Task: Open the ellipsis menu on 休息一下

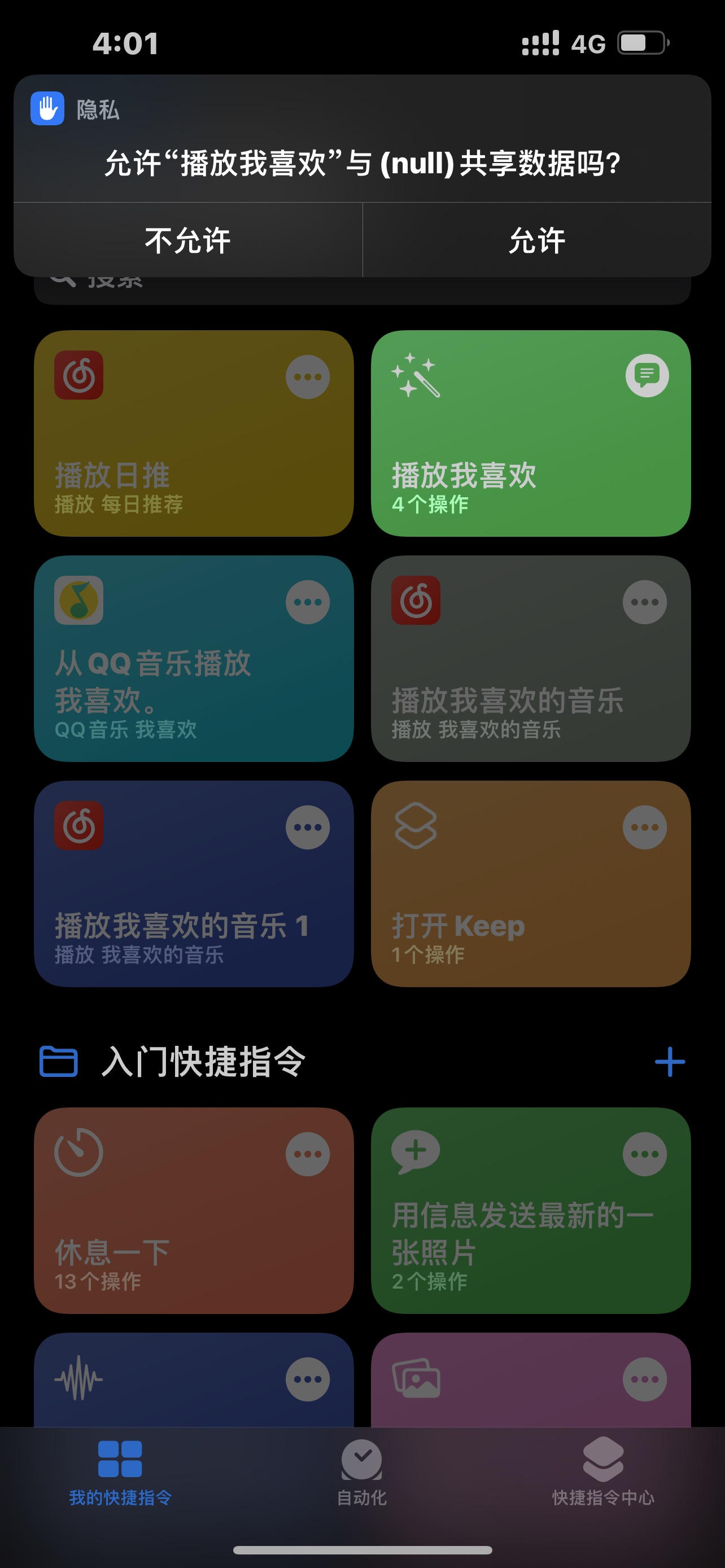Action: point(307,1154)
